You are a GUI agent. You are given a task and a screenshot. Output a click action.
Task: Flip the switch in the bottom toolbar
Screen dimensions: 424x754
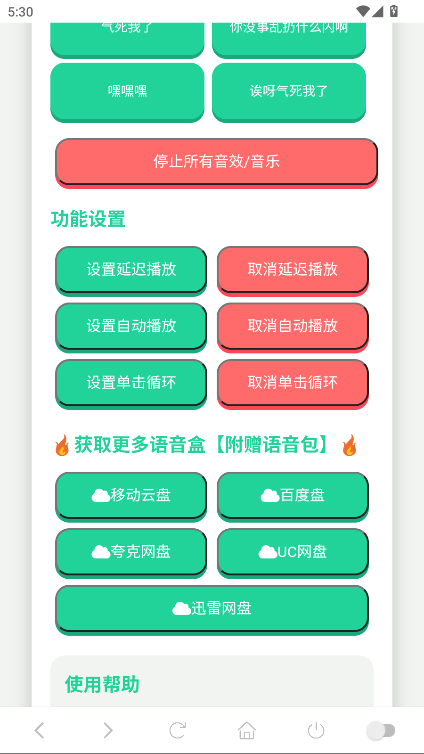[x=381, y=731]
